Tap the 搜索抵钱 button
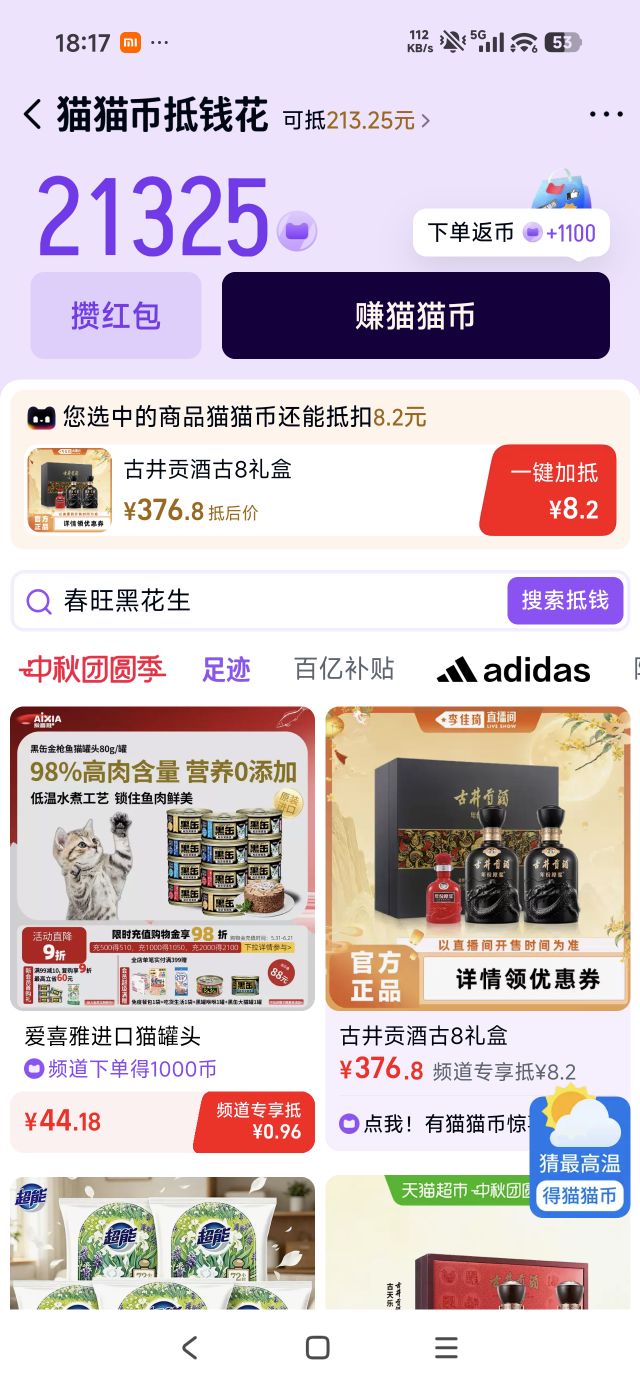640x1386 pixels. [565, 600]
